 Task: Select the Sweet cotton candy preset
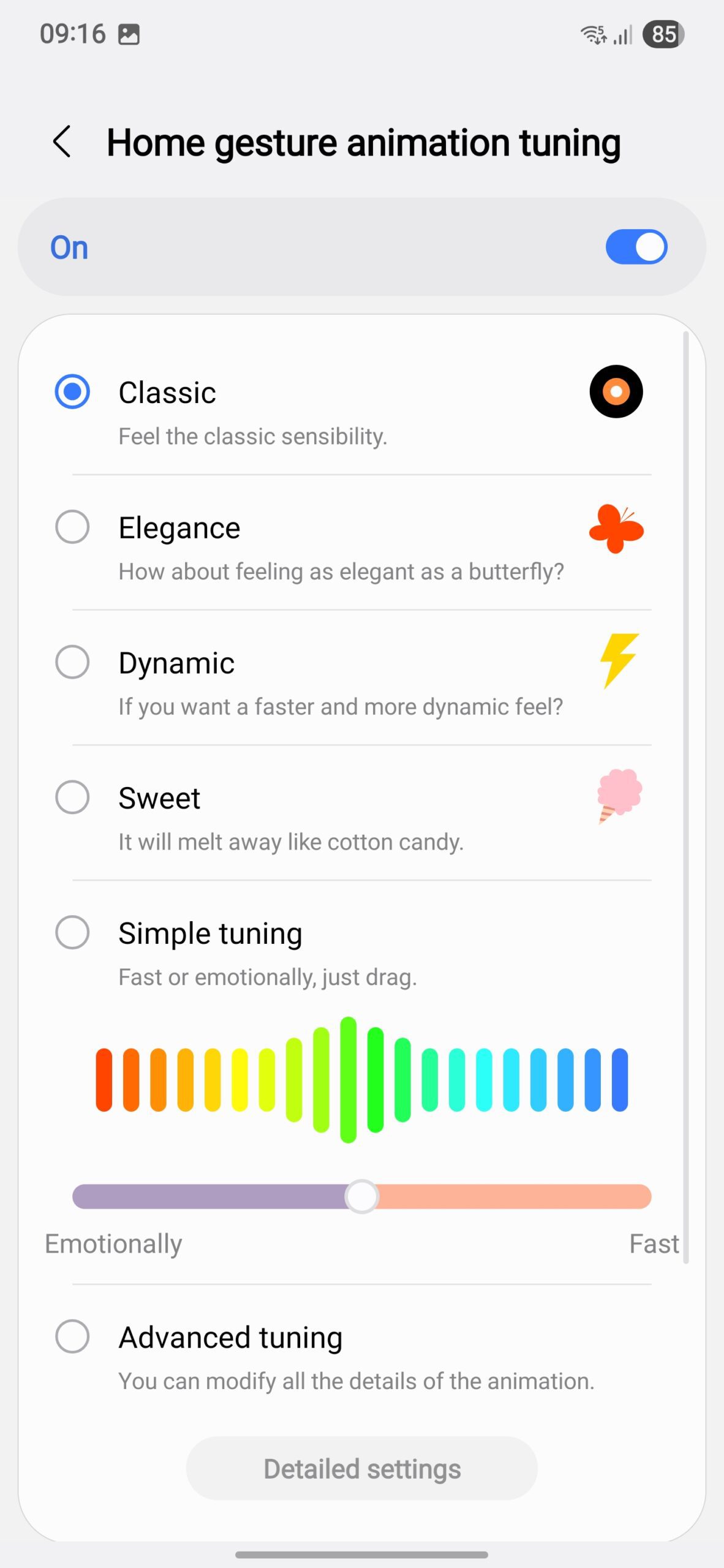click(72, 798)
